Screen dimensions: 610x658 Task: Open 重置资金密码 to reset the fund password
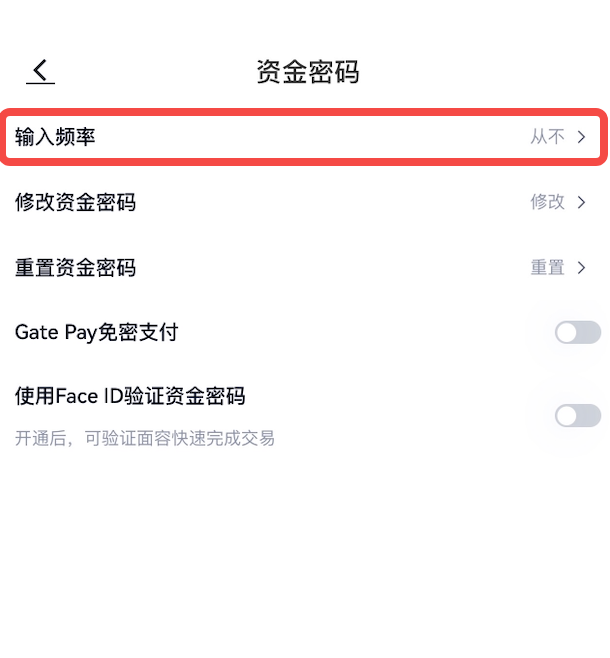303,267
